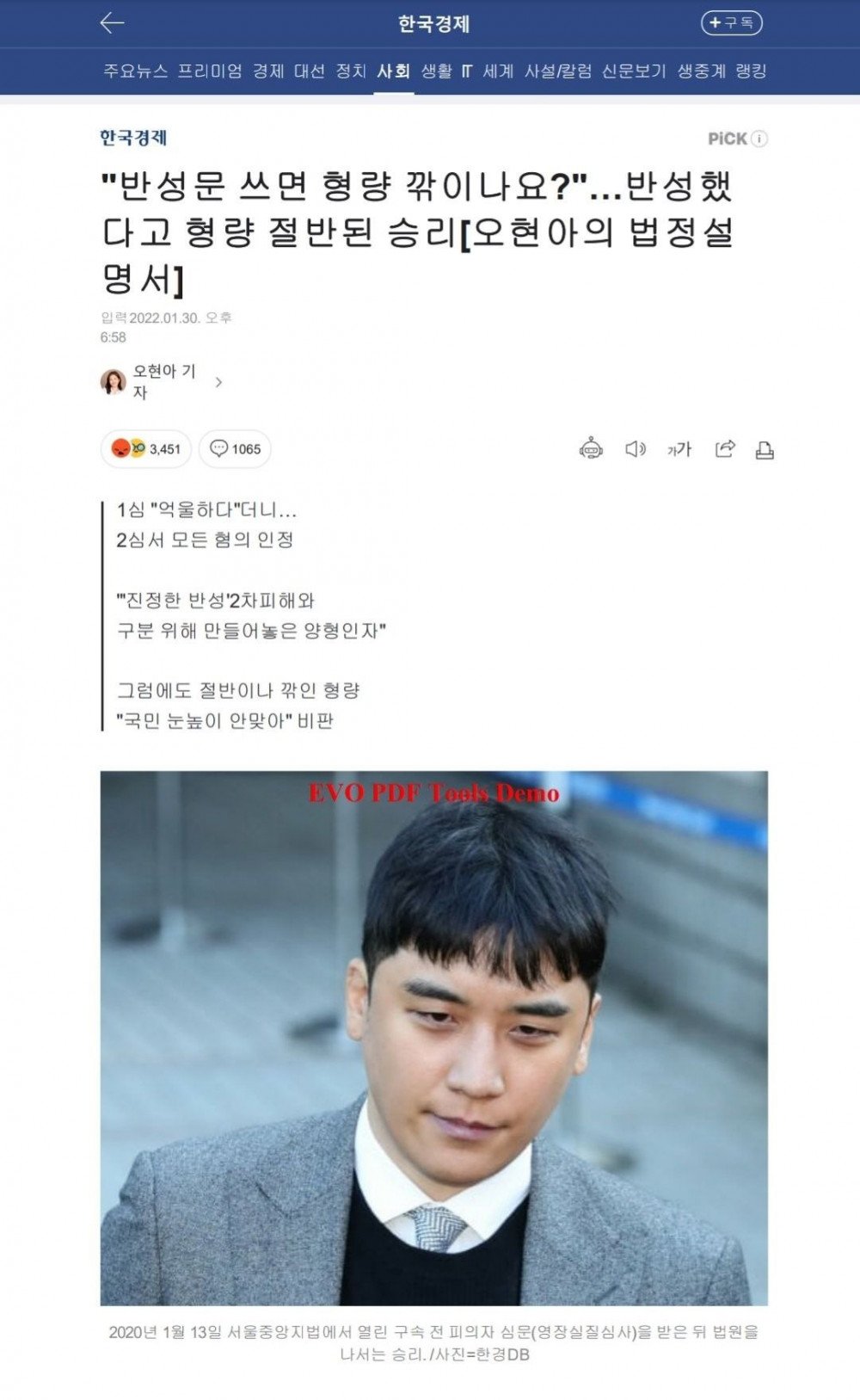Open reporter 오현아 기자 profile
The image size is (860, 1400).
pos(163,381)
